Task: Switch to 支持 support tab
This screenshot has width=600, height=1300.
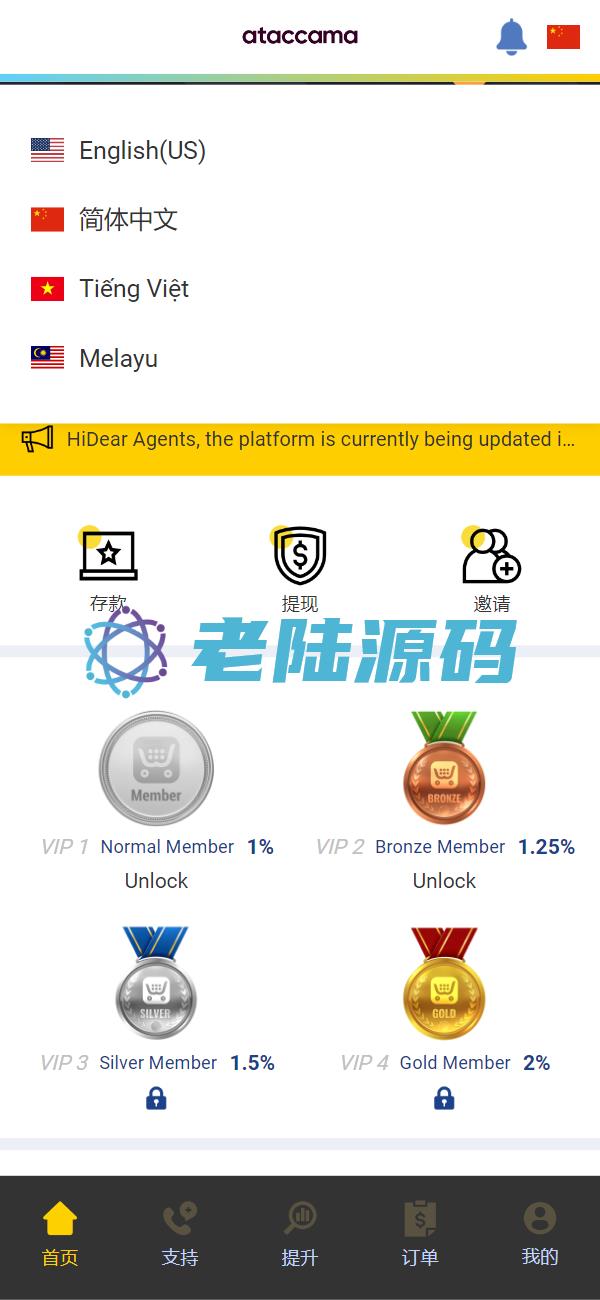Action: click(180, 1236)
